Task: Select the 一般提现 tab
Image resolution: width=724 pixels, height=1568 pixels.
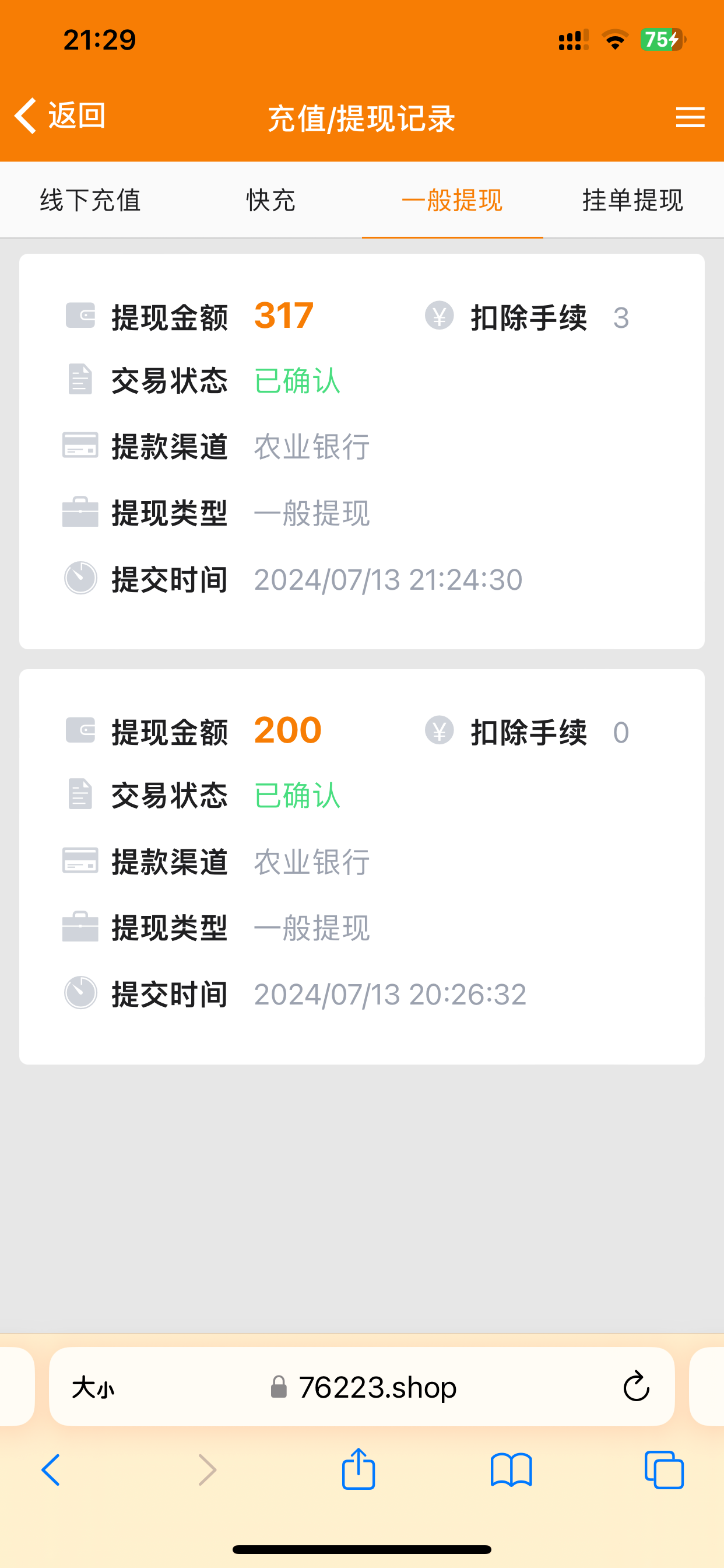Action: [x=452, y=200]
